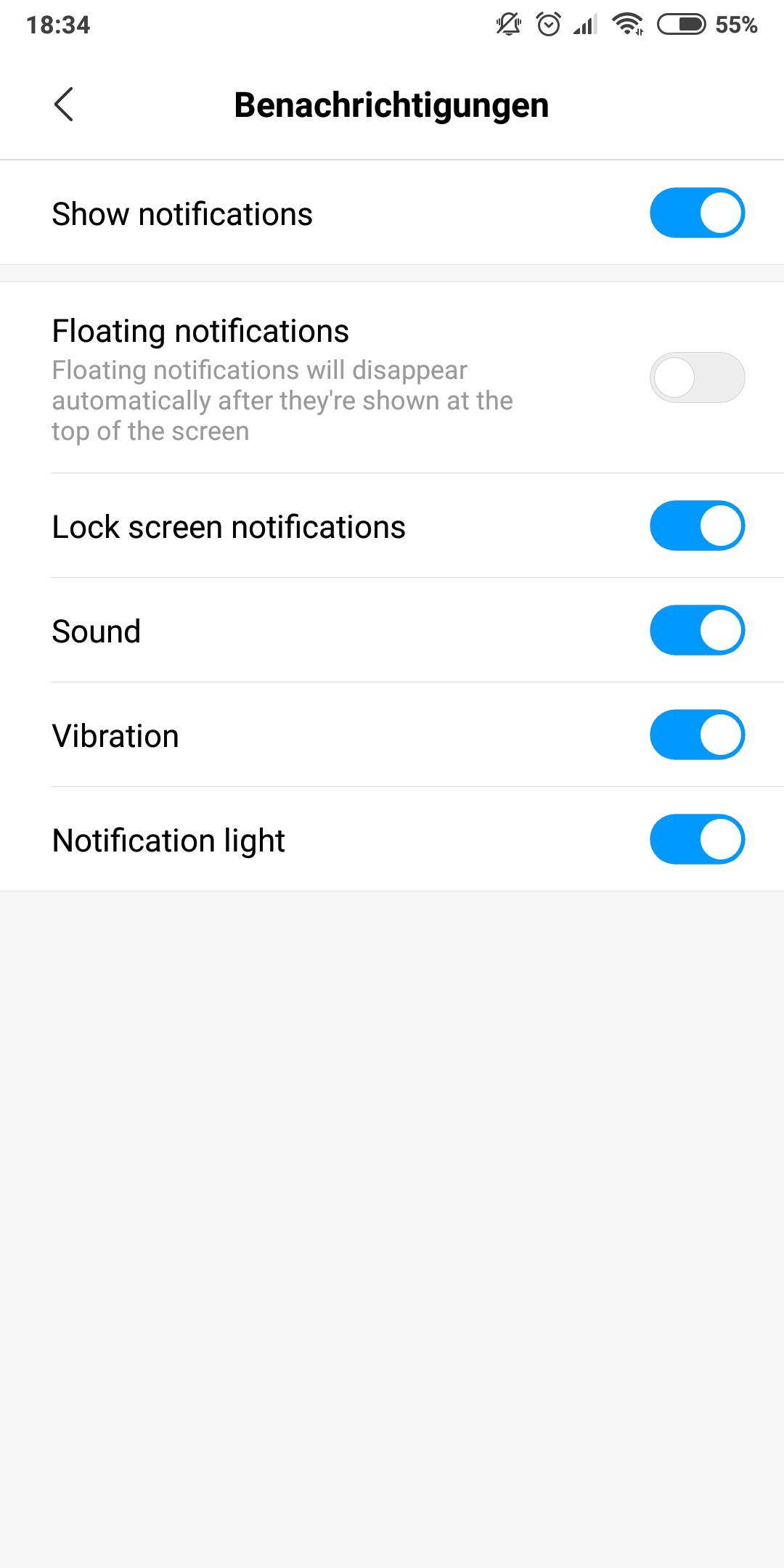Enable Floating notifications

[697, 377]
